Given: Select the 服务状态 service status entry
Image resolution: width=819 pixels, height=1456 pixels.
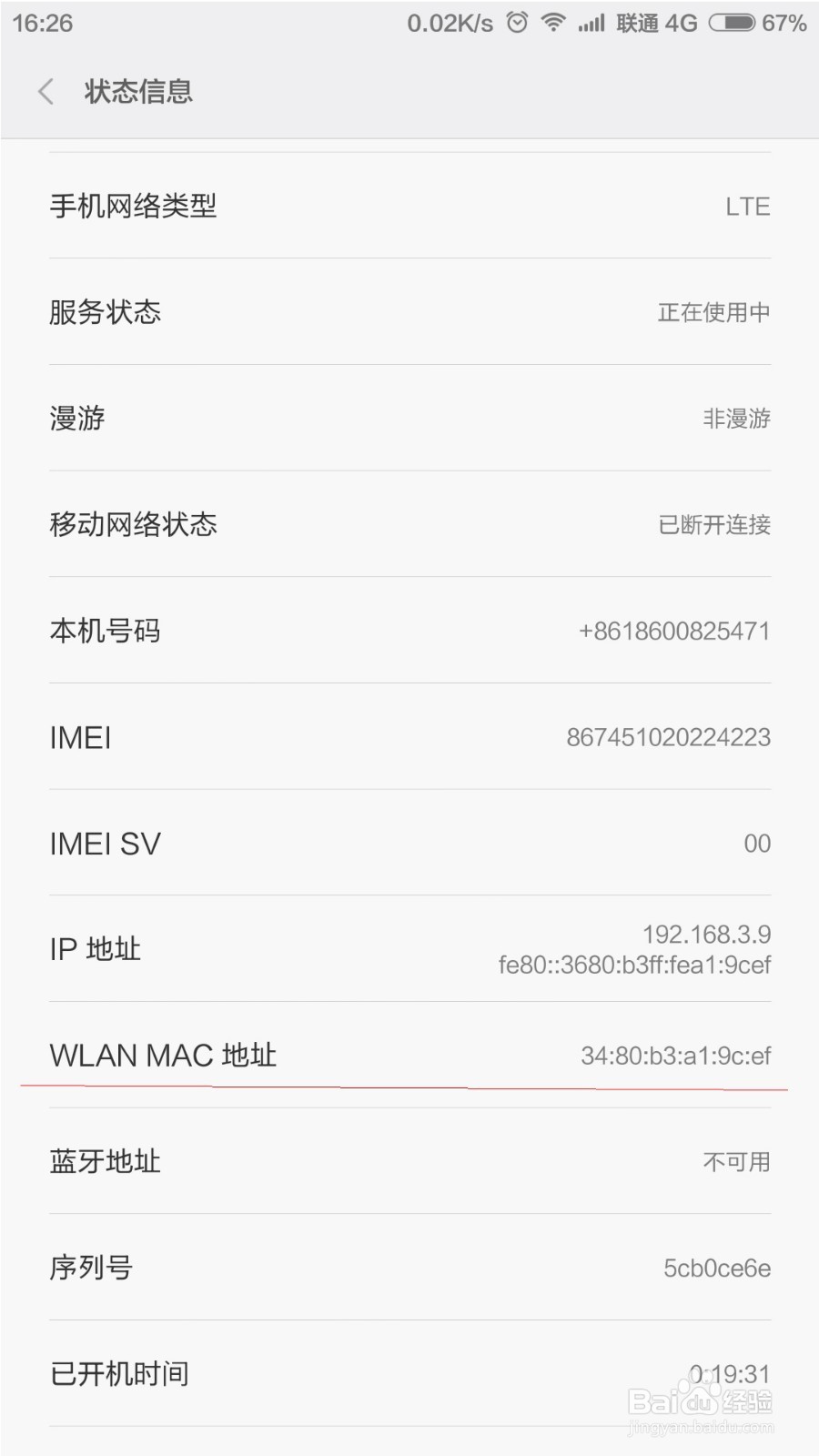Looking at the screenshot, I should point(409,312).
